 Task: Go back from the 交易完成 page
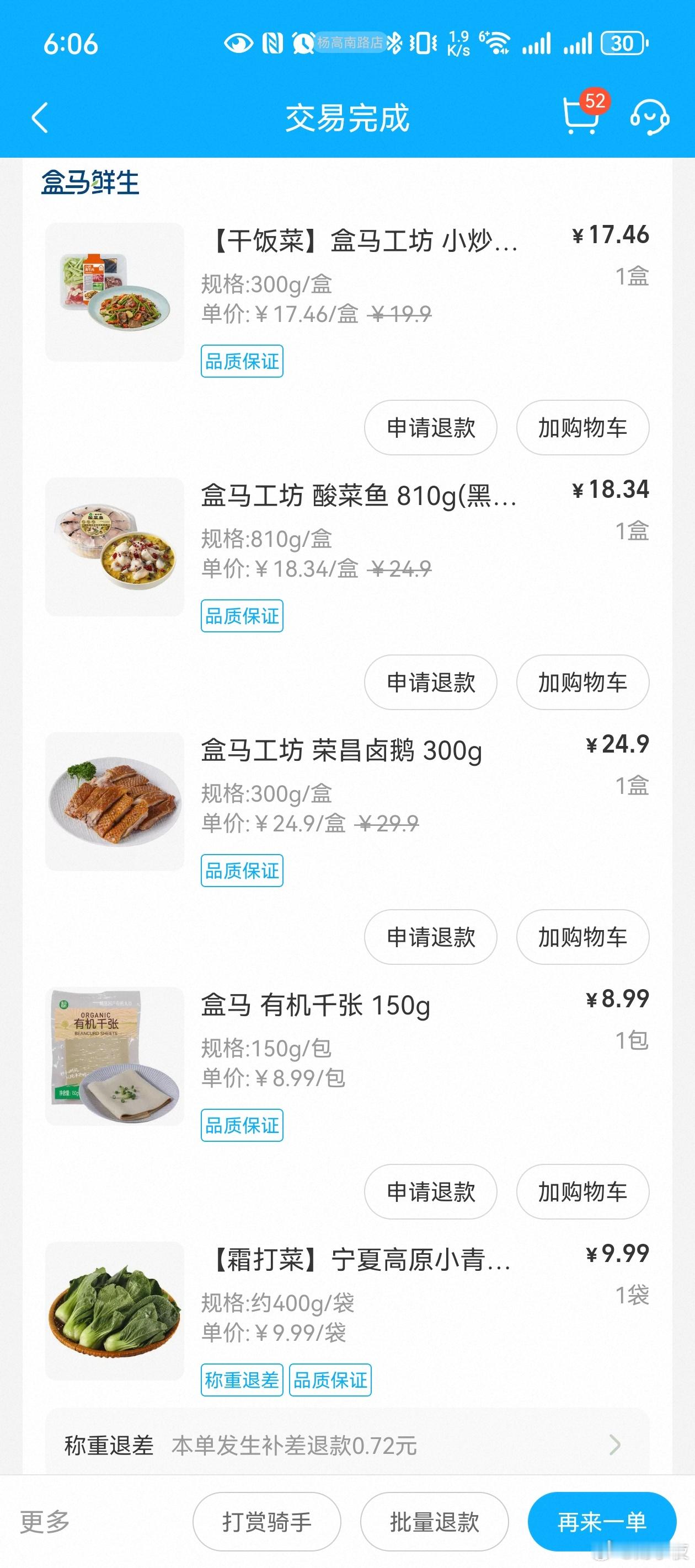pyautogui.click(x=40, y=117)
